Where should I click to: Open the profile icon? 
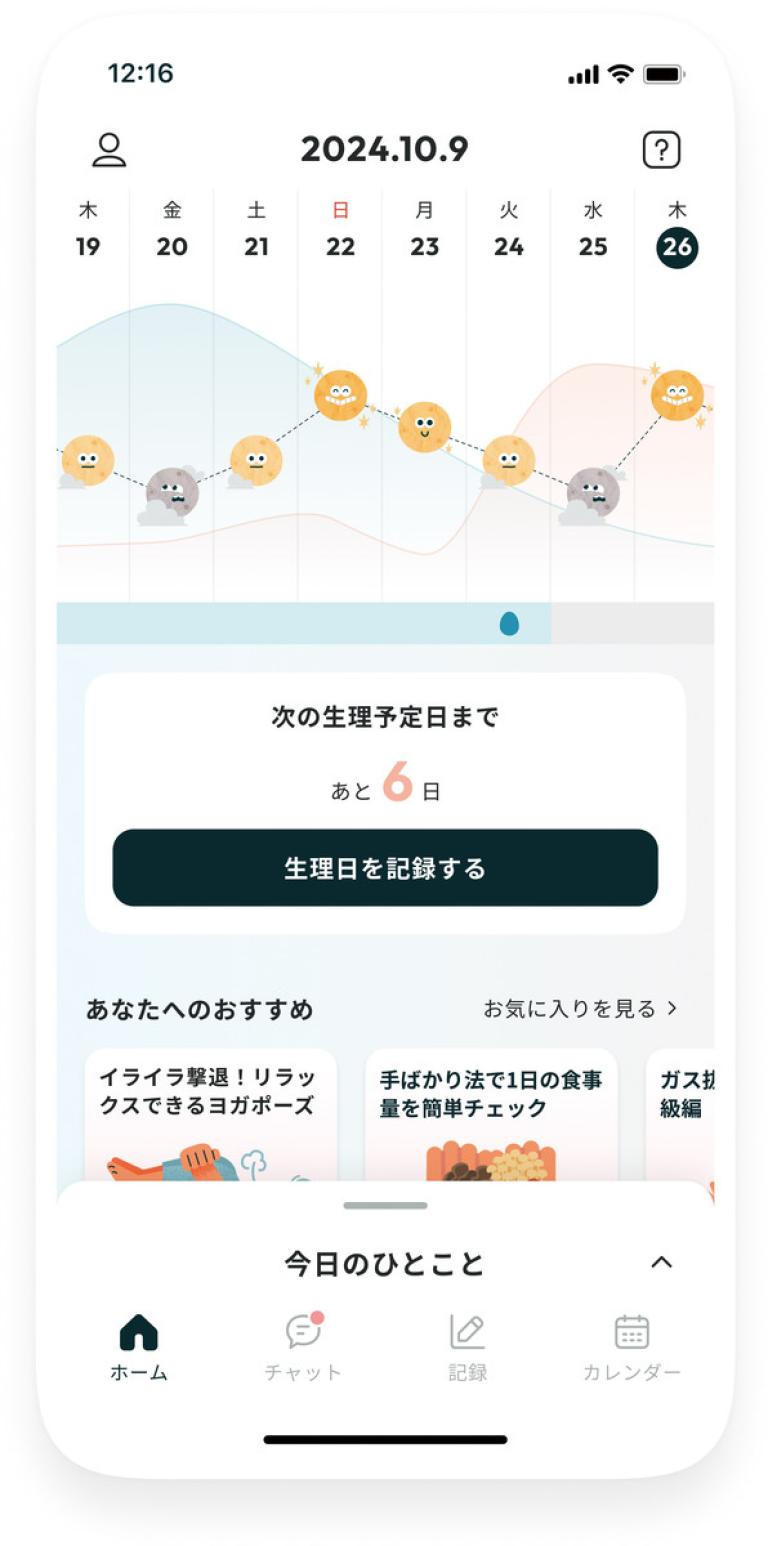pyautogui.click(x=109, y=150)
